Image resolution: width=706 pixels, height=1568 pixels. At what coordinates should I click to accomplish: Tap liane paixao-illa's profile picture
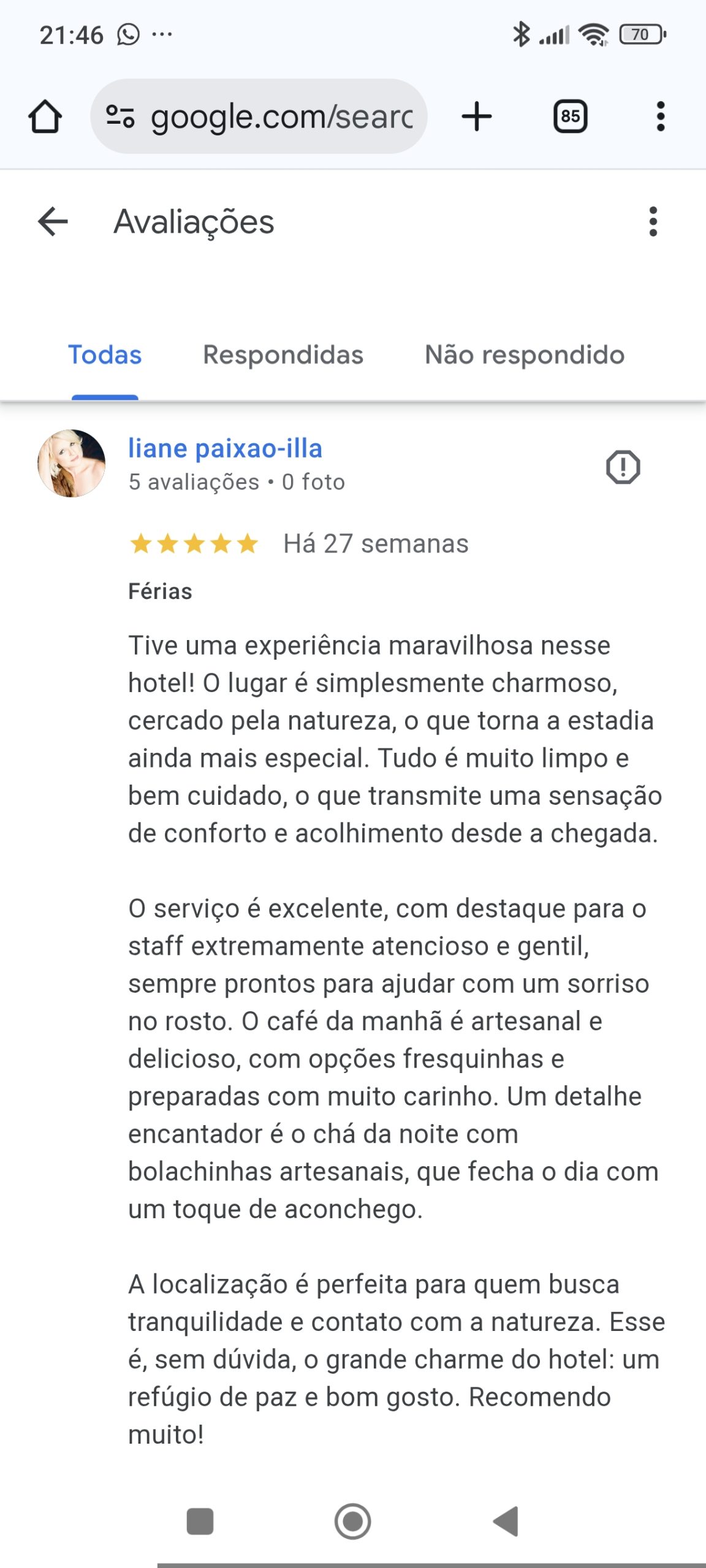(x=72, y=463)
